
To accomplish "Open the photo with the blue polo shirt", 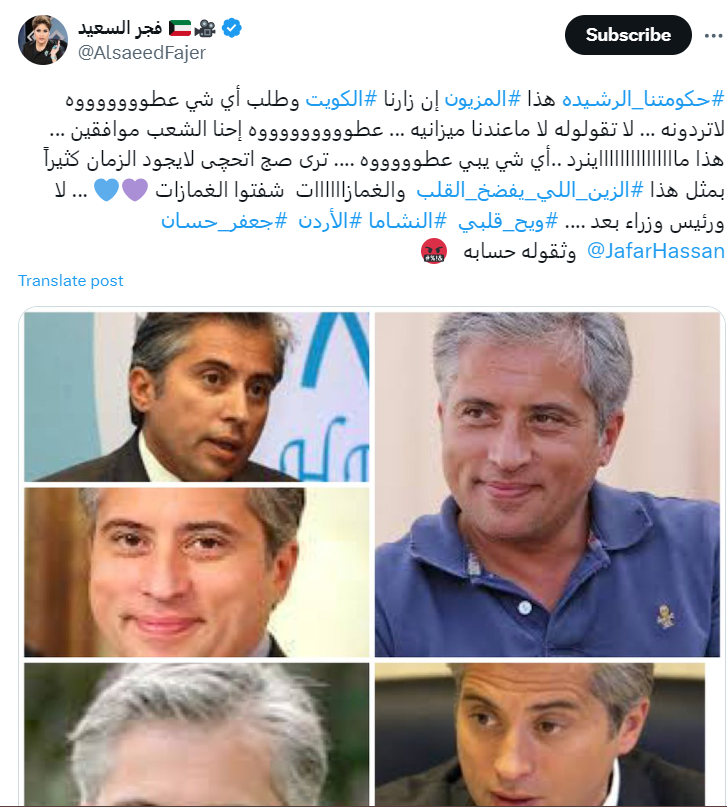I will pyautogui.click(x=548, y=483).
